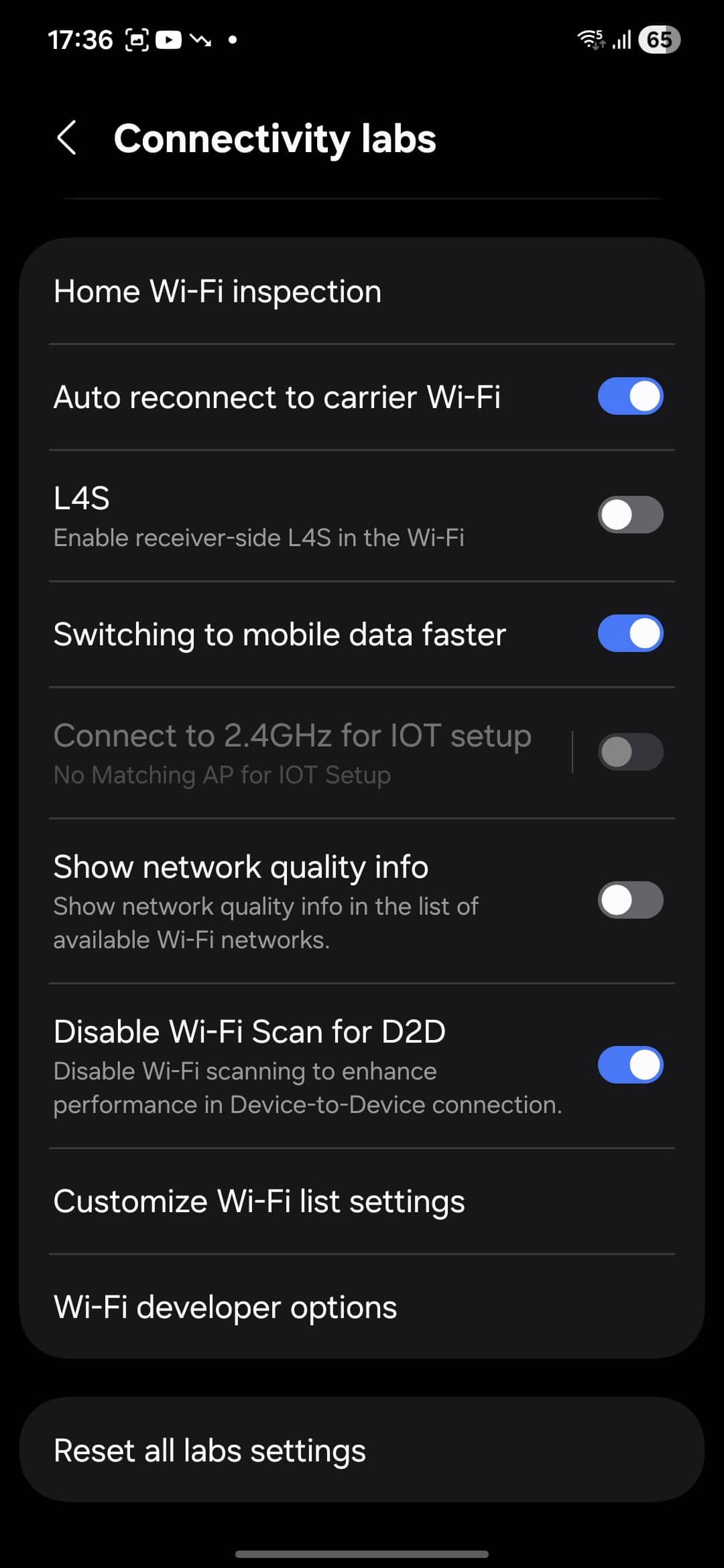This screenshot has height=1568, width=724.
Task: Disable Switching to mobile data faster
Action: (x=630, y=634)
